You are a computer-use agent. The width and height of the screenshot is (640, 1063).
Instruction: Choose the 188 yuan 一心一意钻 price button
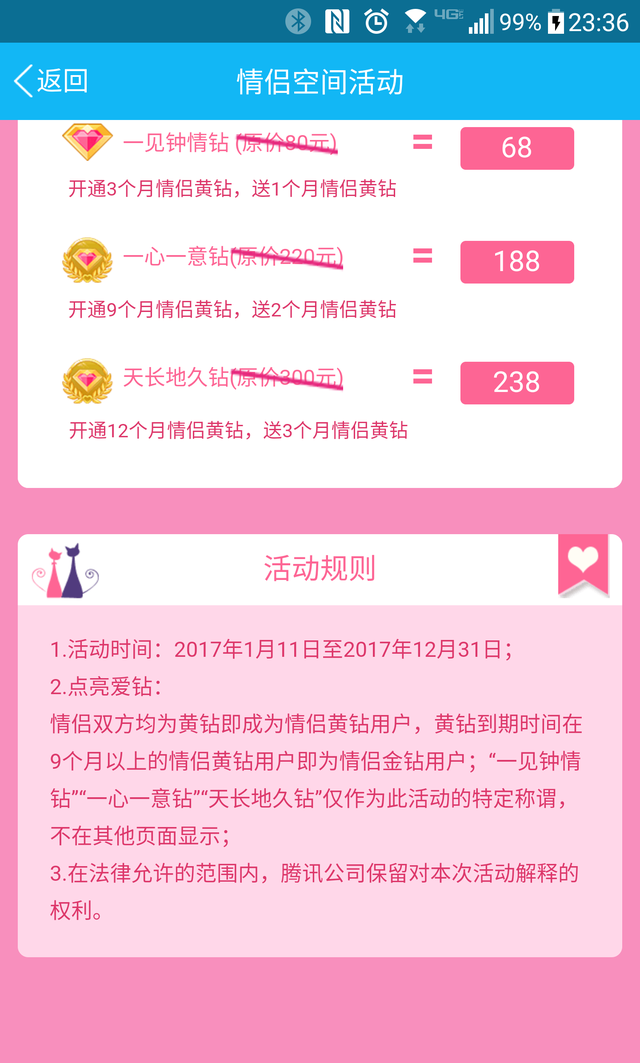(516, 262)
